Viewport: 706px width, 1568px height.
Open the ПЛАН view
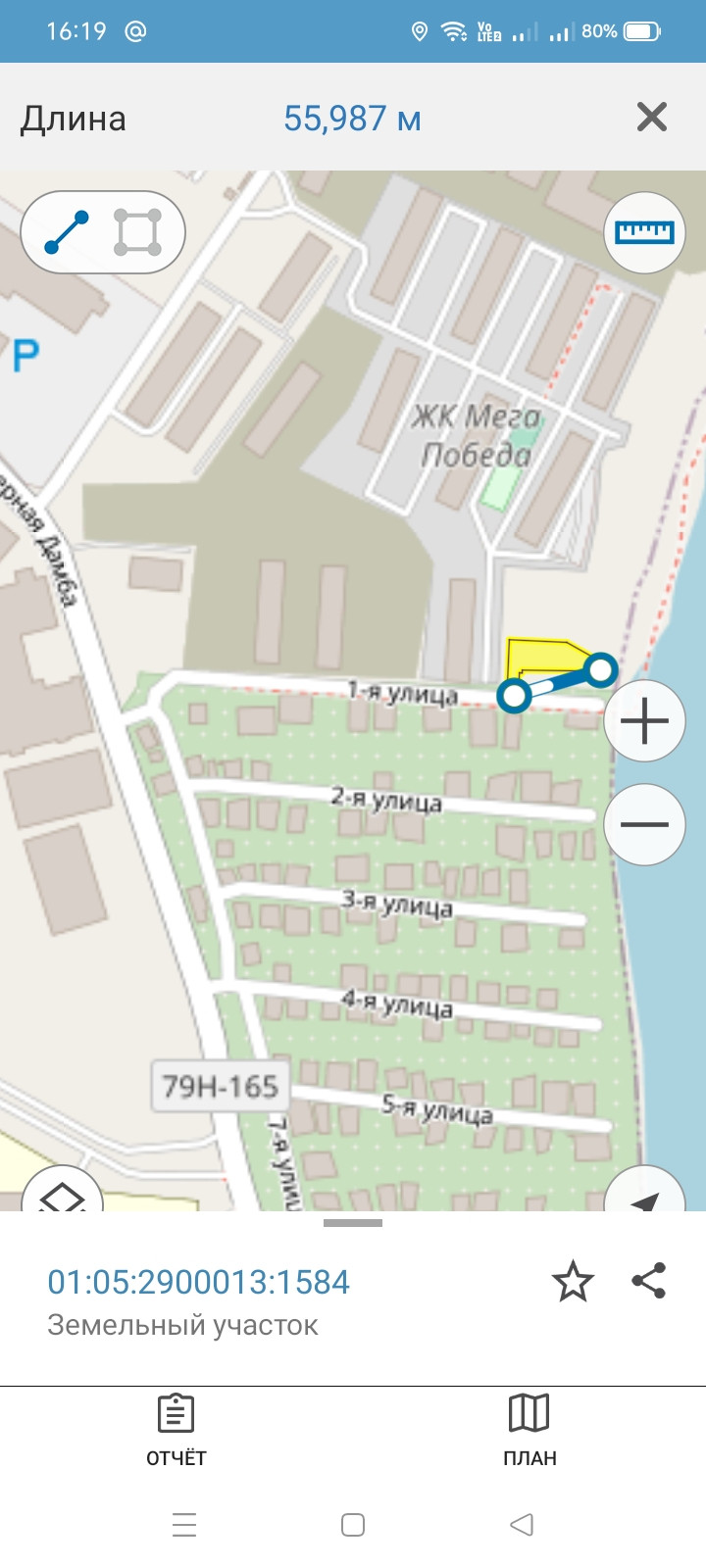[529, 1429]
